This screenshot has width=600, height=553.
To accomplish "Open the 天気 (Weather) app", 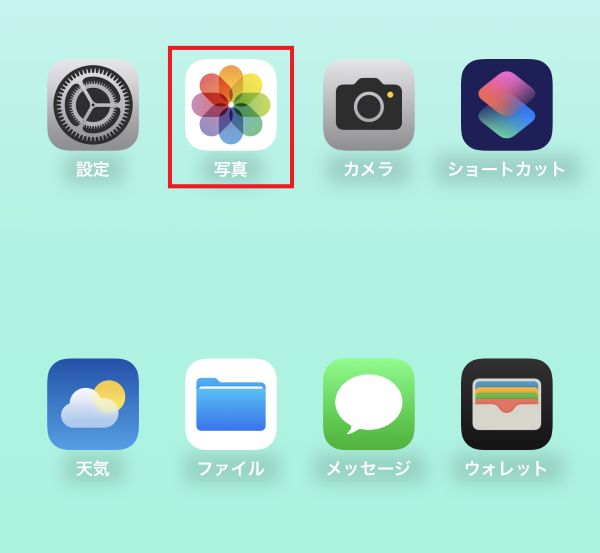I will tap(93, 404).
